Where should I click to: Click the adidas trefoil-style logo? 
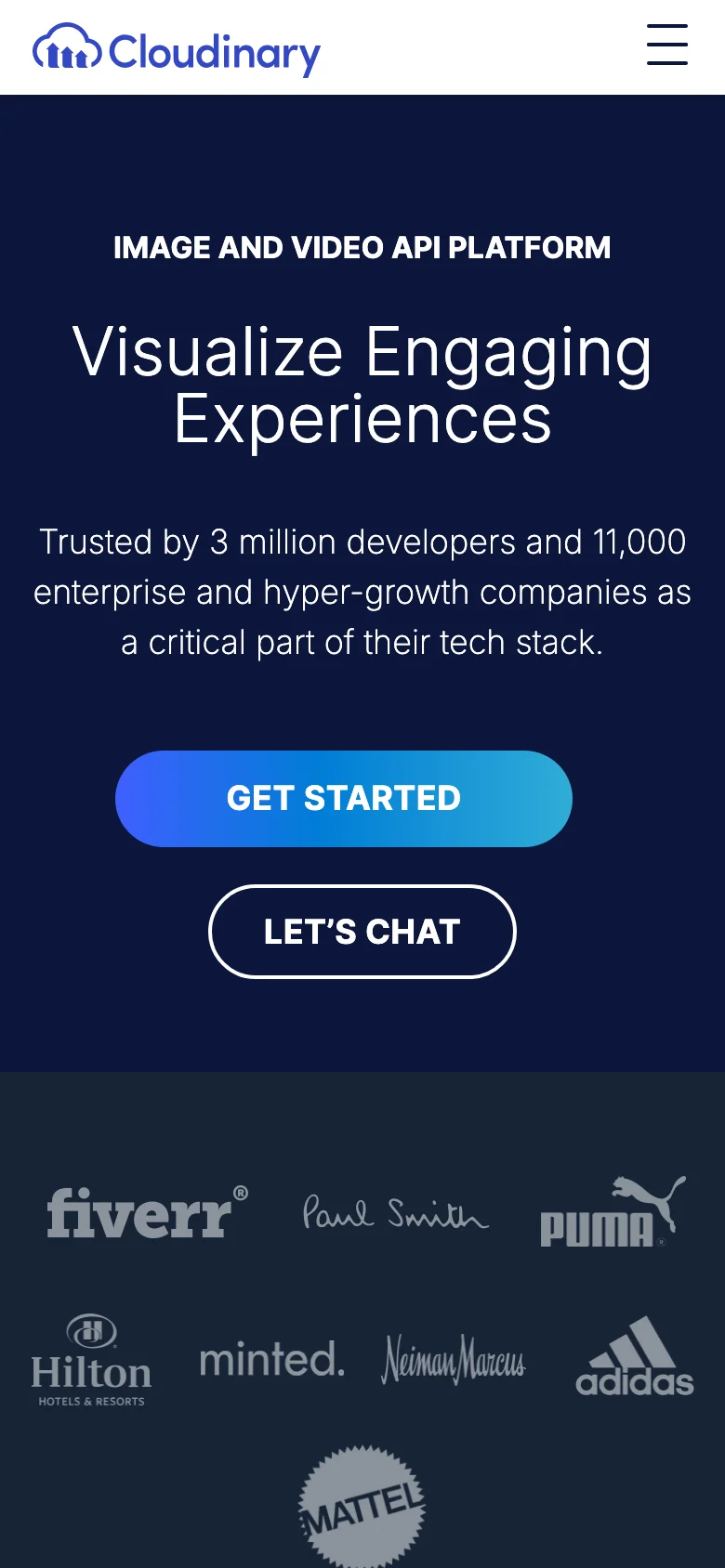coord(633,1356)
